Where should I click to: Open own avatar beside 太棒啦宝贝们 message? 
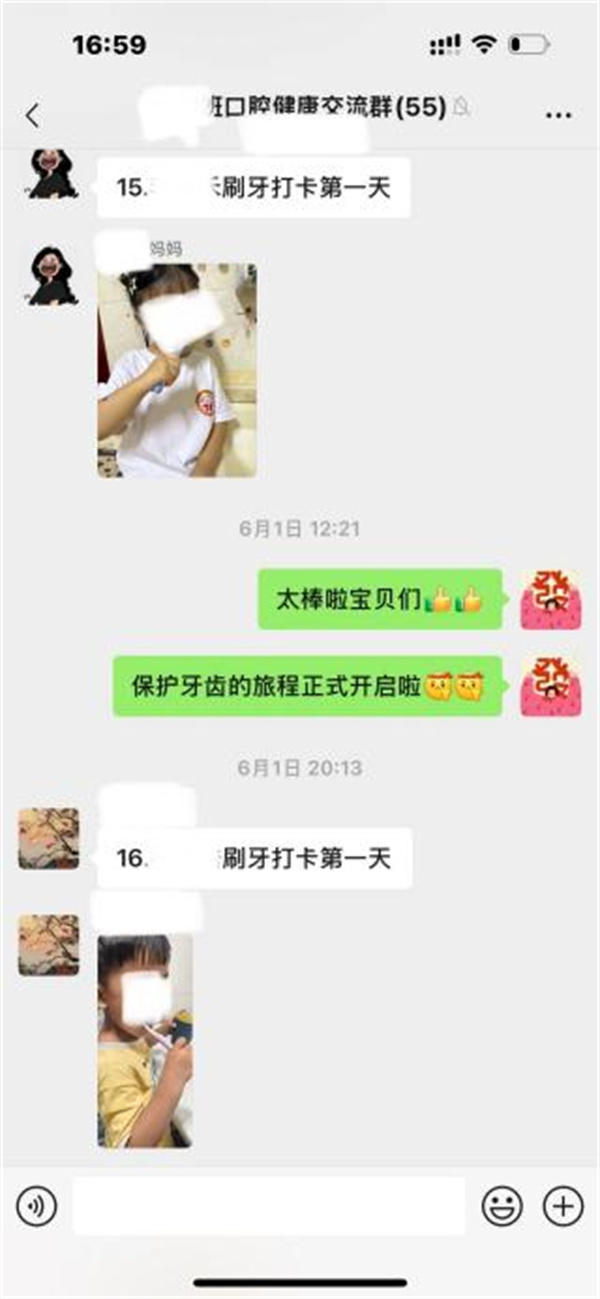pos(551,600)
